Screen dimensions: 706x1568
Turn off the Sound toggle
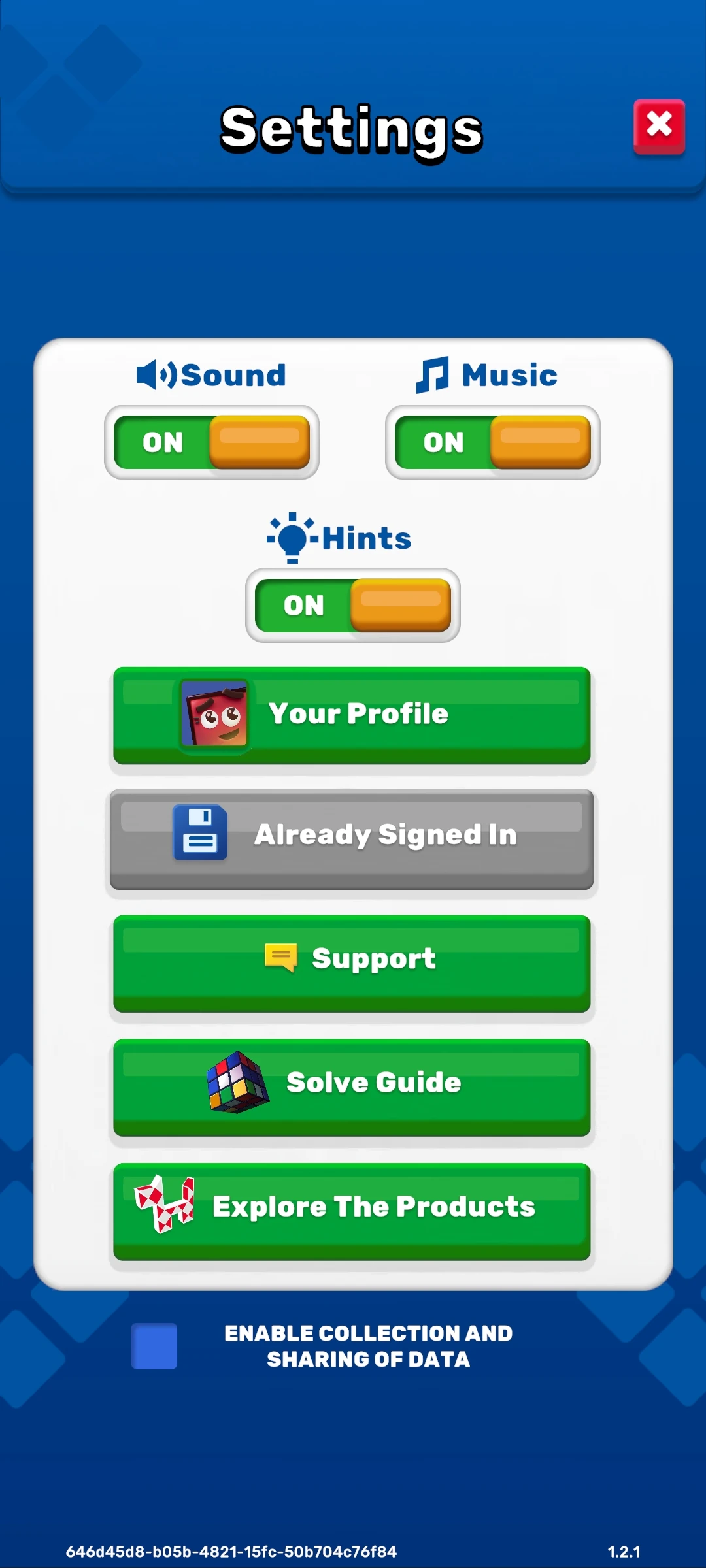pos(212,442)
